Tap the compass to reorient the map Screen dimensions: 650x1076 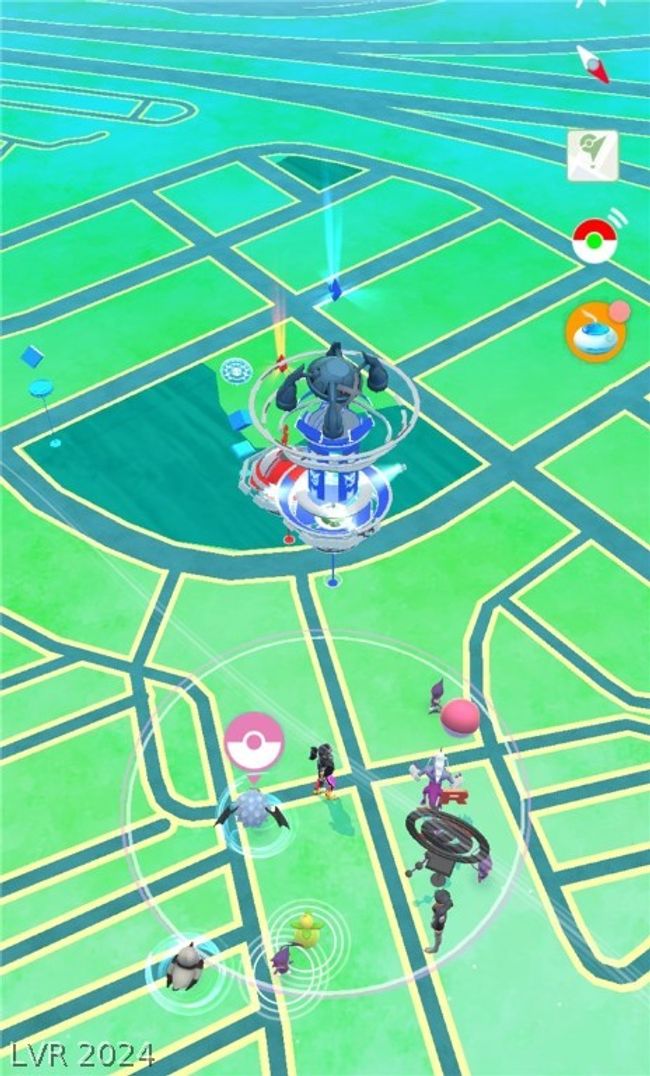point(593,63)
